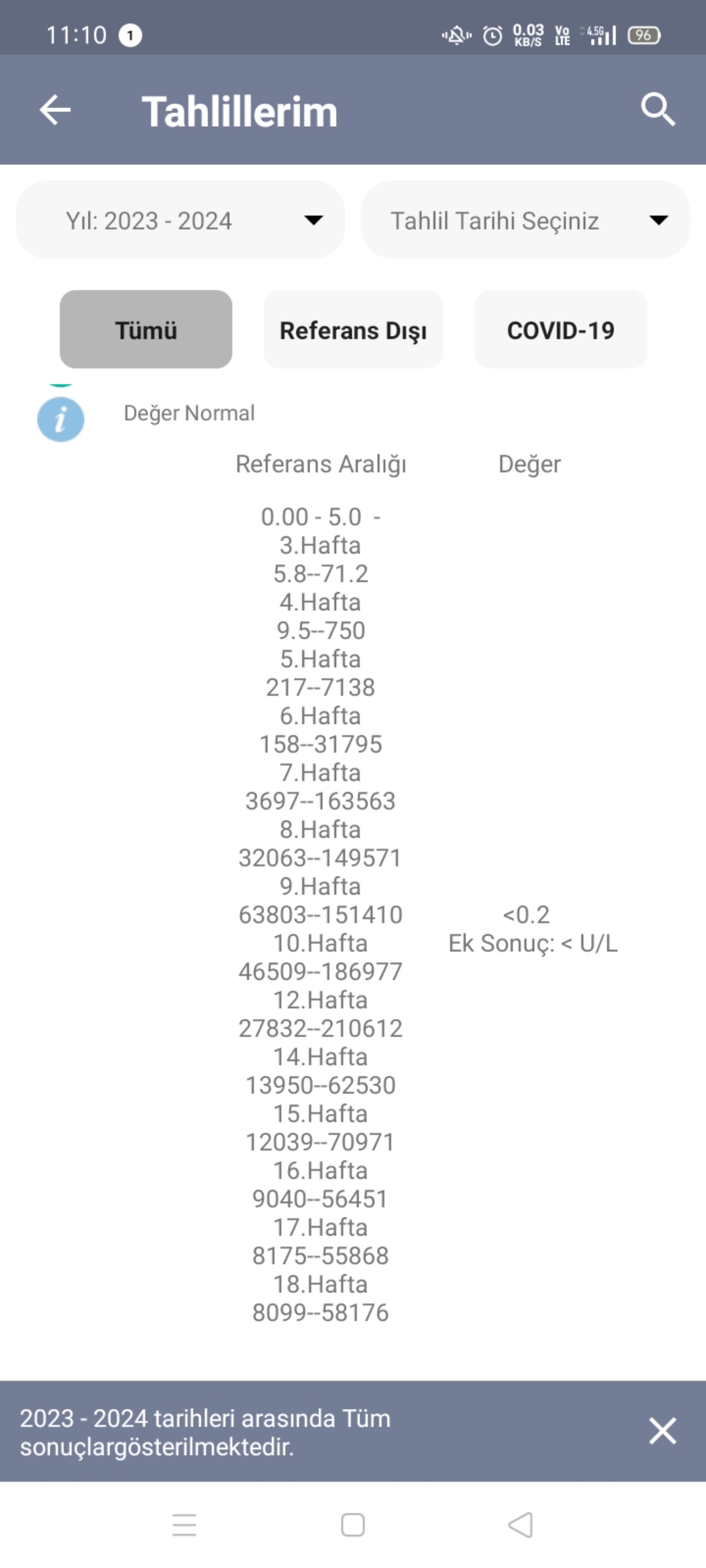Go to the home screen via system button
706x1568 pixels.
(x=353, y=1526)
